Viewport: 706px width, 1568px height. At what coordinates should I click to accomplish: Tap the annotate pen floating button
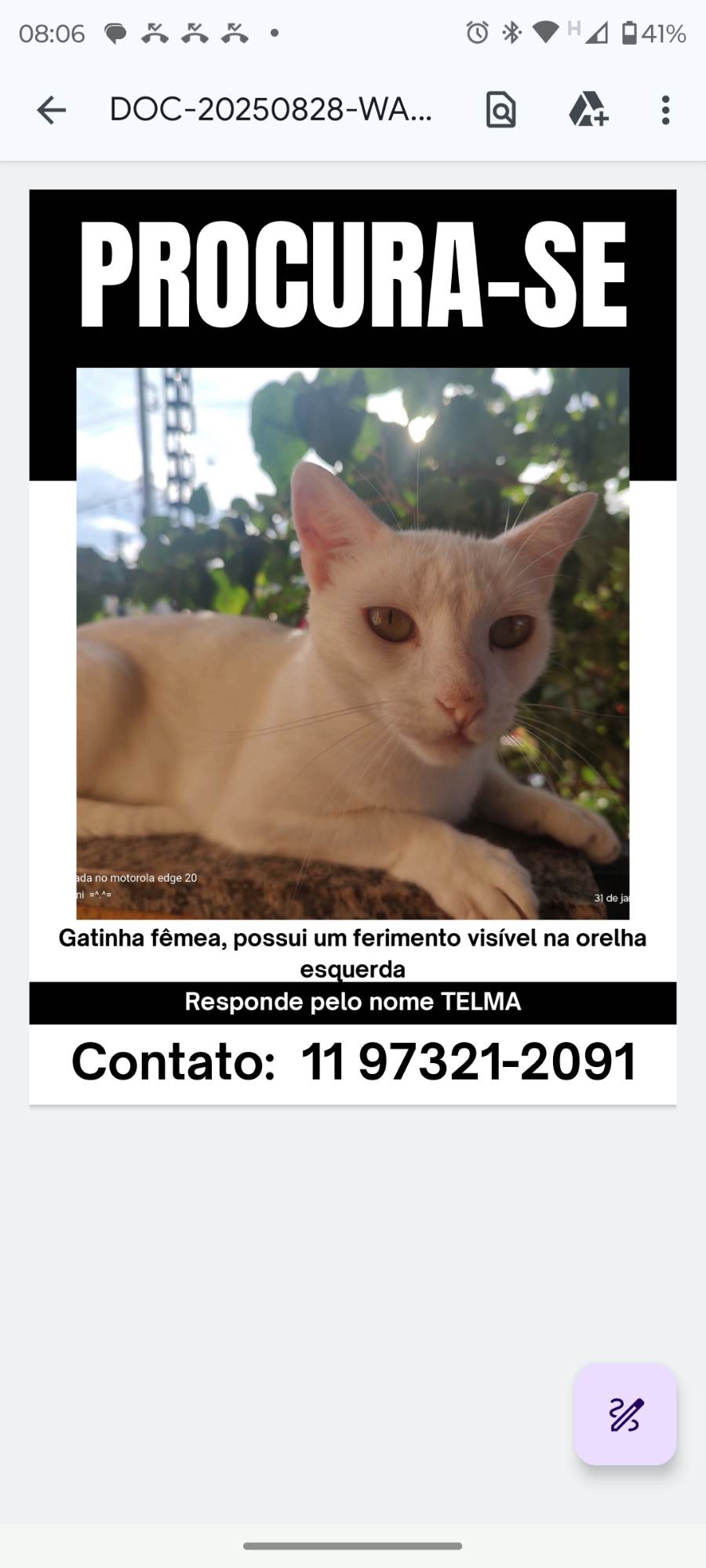[x=625, y=1414]
